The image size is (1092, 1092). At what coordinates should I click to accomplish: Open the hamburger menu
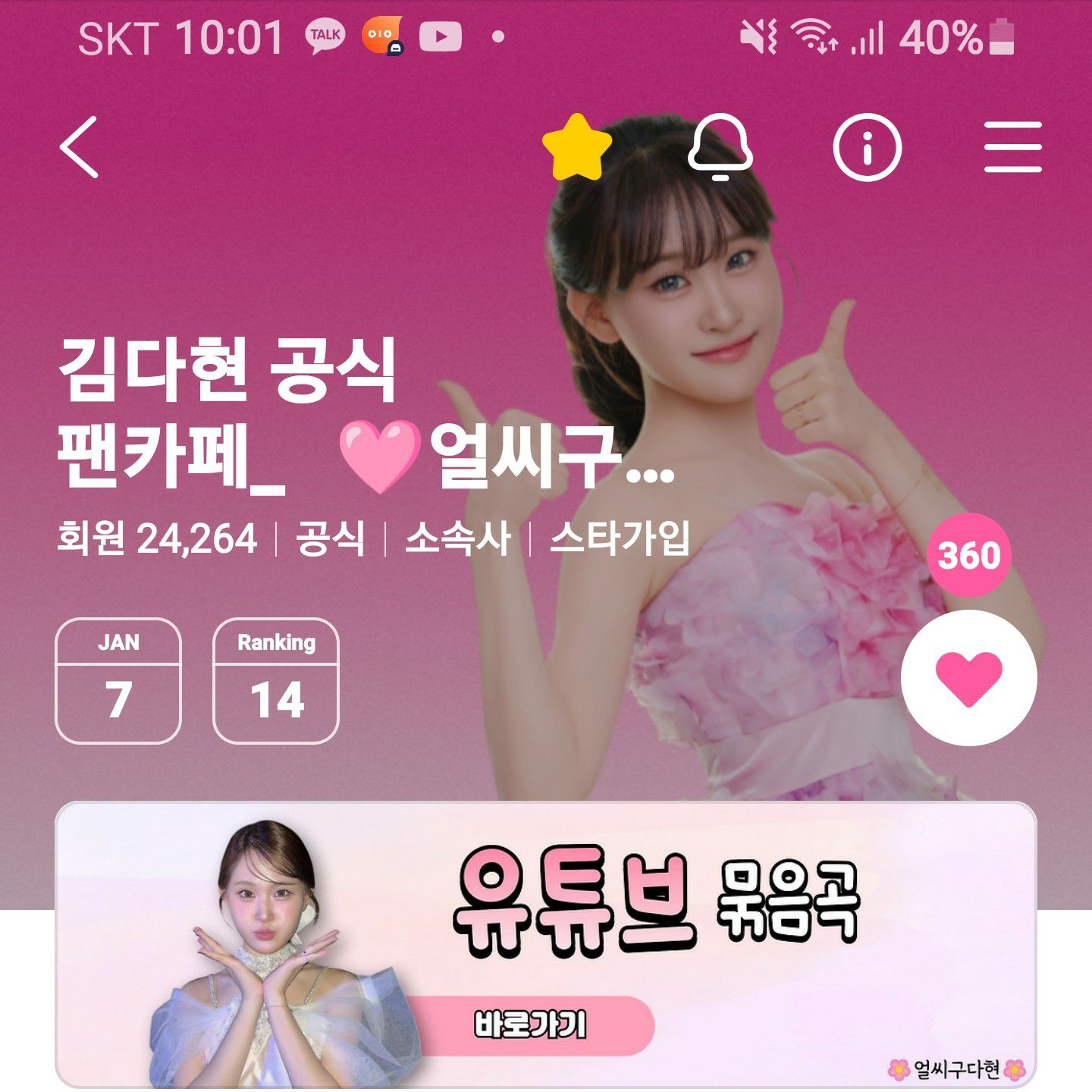(1012, 147)
